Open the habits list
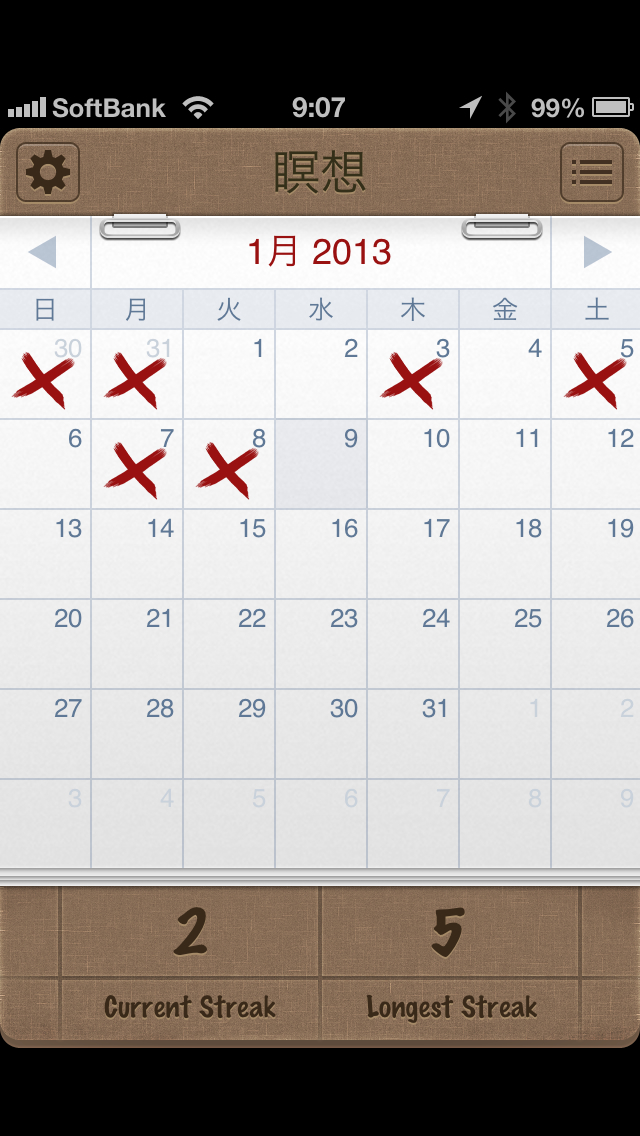The image size is (640, 1136). coord(591,173)
